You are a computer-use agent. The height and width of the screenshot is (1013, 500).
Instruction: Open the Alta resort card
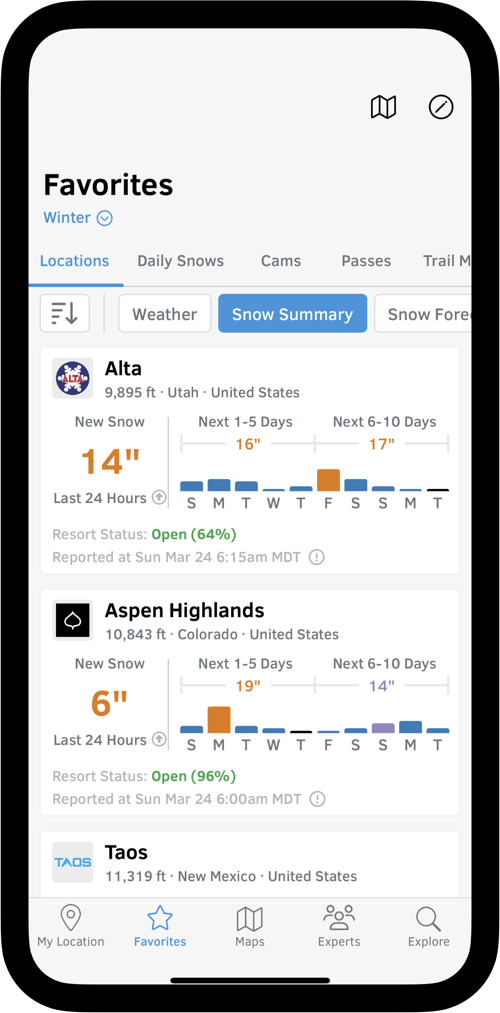tap(250, 460)
